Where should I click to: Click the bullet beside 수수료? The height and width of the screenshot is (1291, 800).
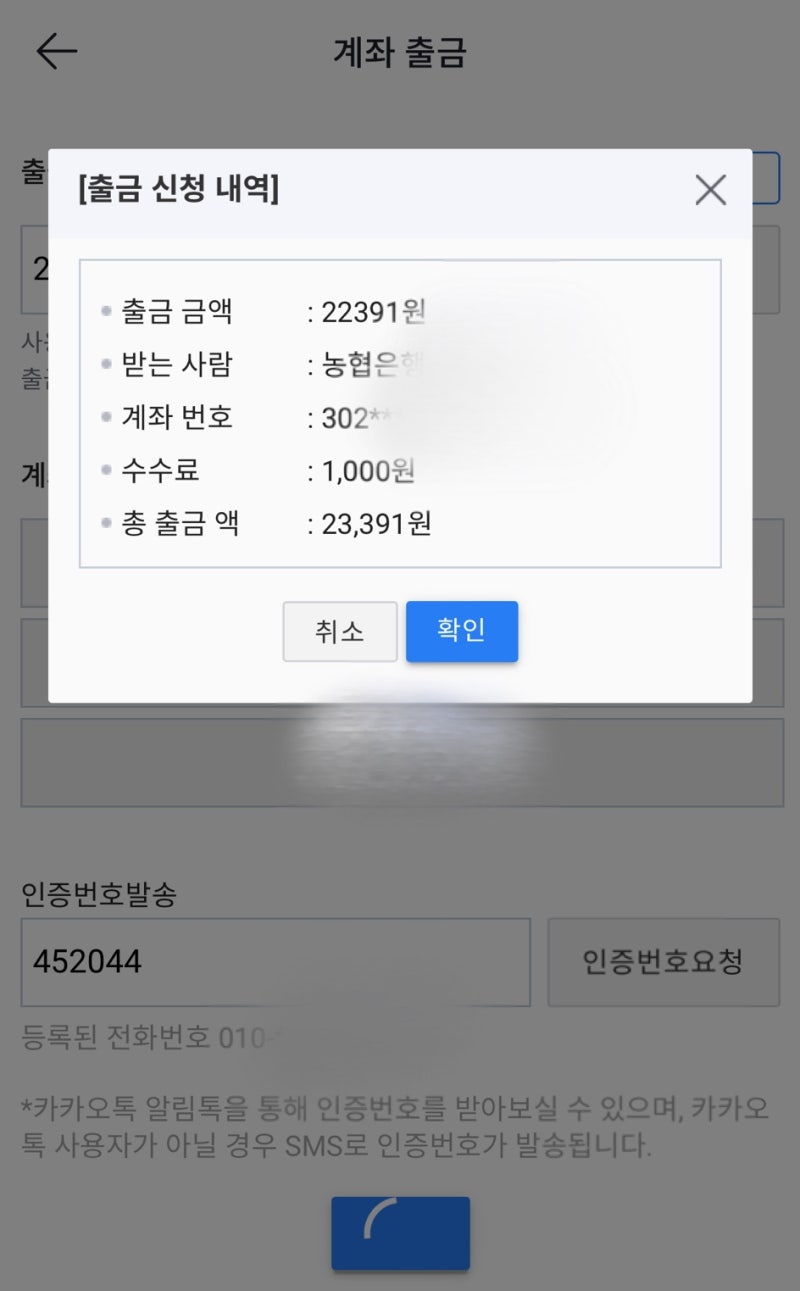pyautogui.click(x=104, y=472)
